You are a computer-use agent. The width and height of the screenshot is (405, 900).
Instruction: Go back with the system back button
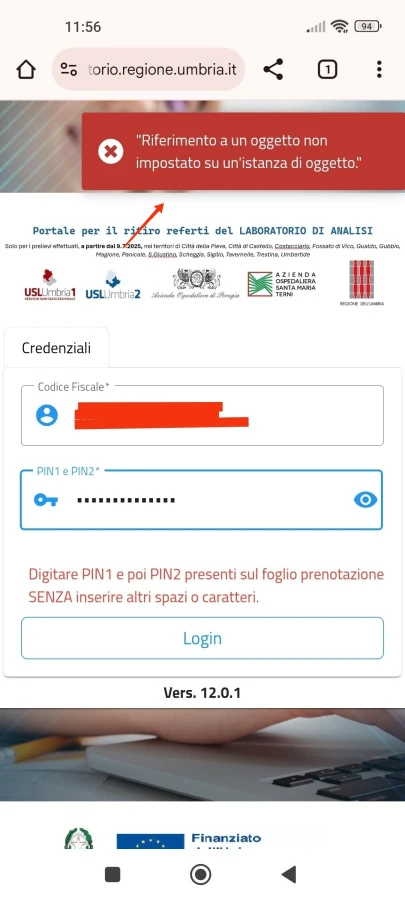click(x=289, y=874)
